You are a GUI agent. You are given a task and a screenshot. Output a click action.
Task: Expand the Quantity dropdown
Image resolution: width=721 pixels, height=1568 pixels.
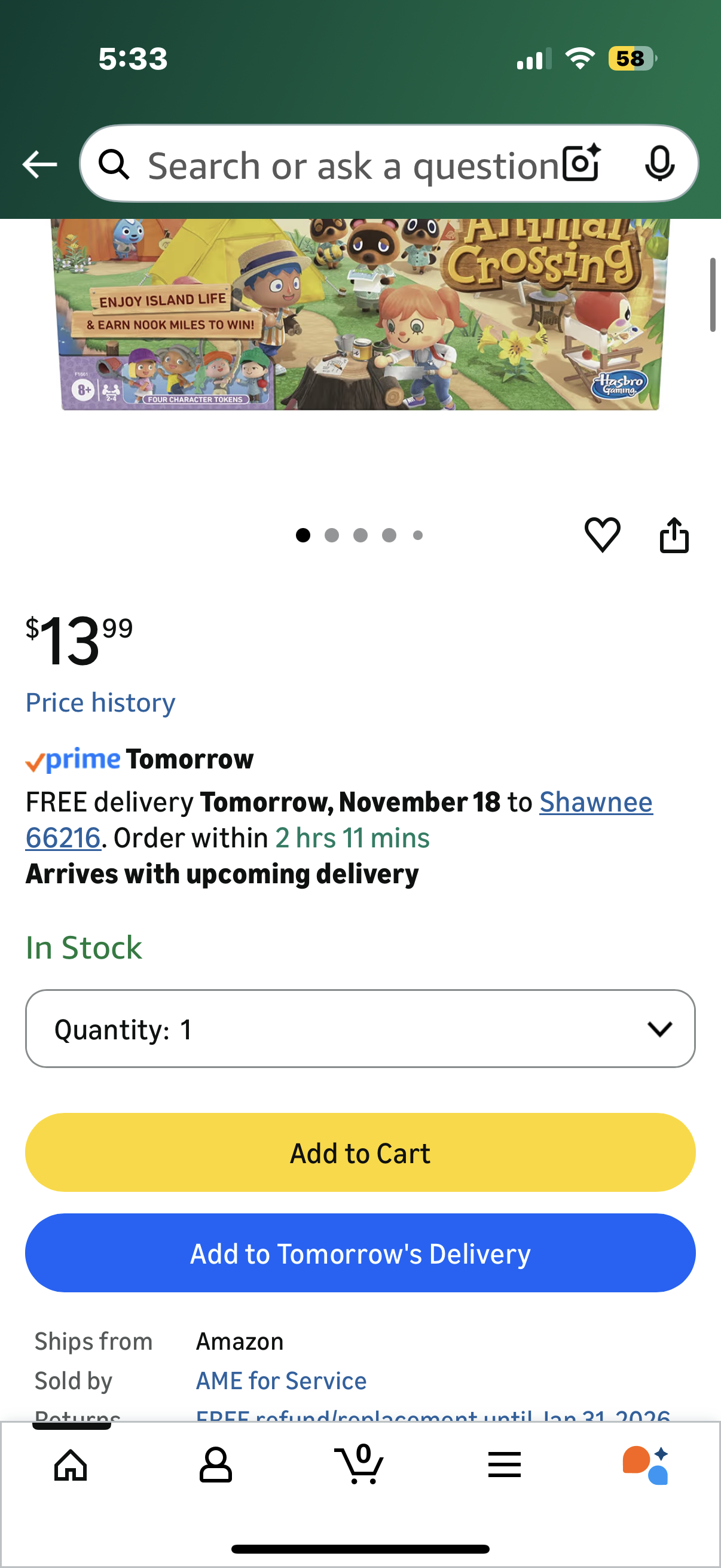coord(360,1029)
